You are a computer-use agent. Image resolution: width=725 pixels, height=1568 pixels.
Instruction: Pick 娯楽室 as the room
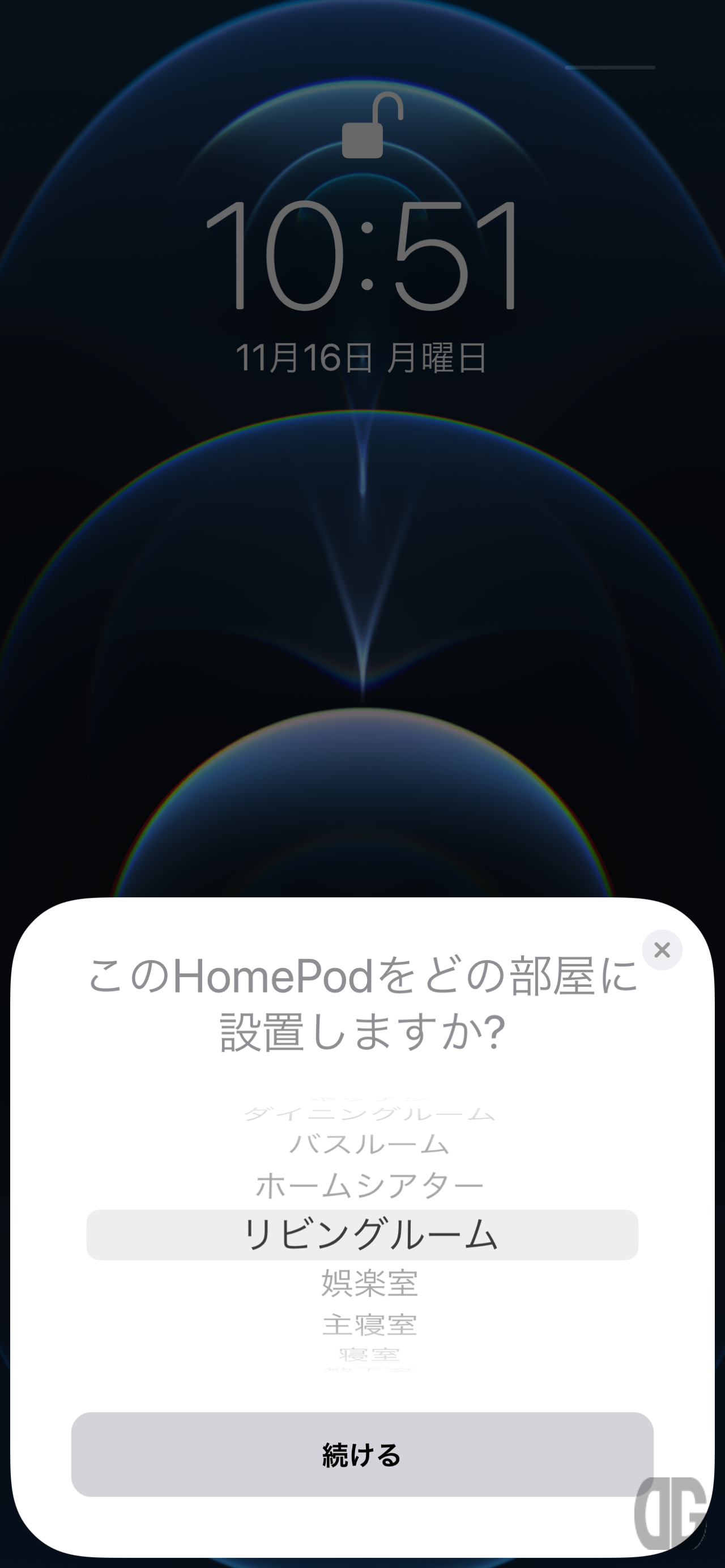pyautogui.click(x=369, y=1282)
